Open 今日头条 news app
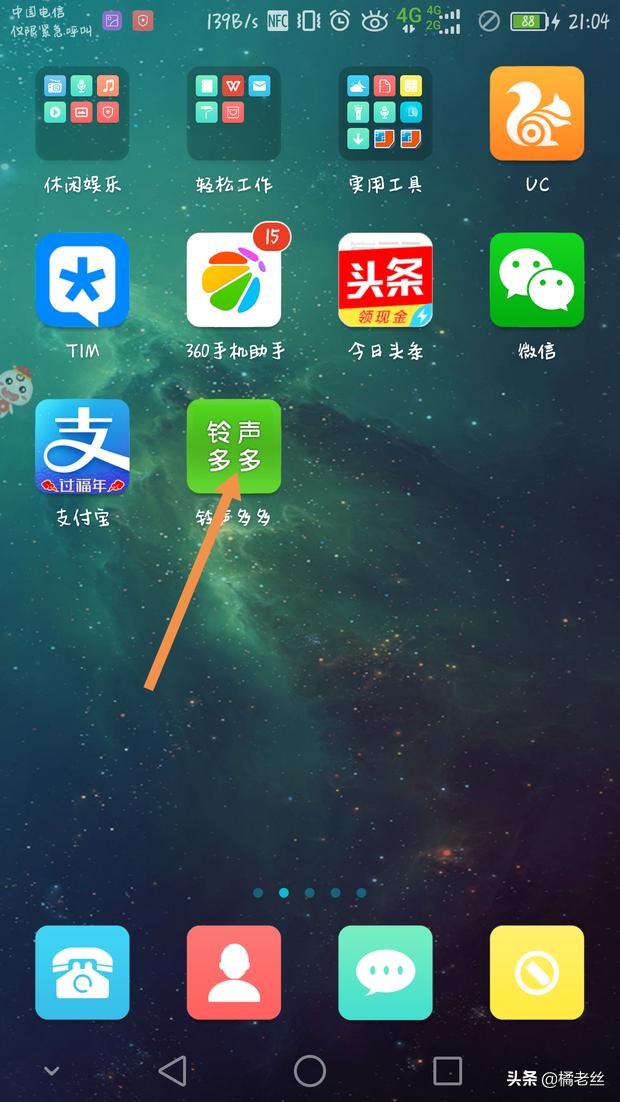The image size is (620, 1102). tap(385, 280)
